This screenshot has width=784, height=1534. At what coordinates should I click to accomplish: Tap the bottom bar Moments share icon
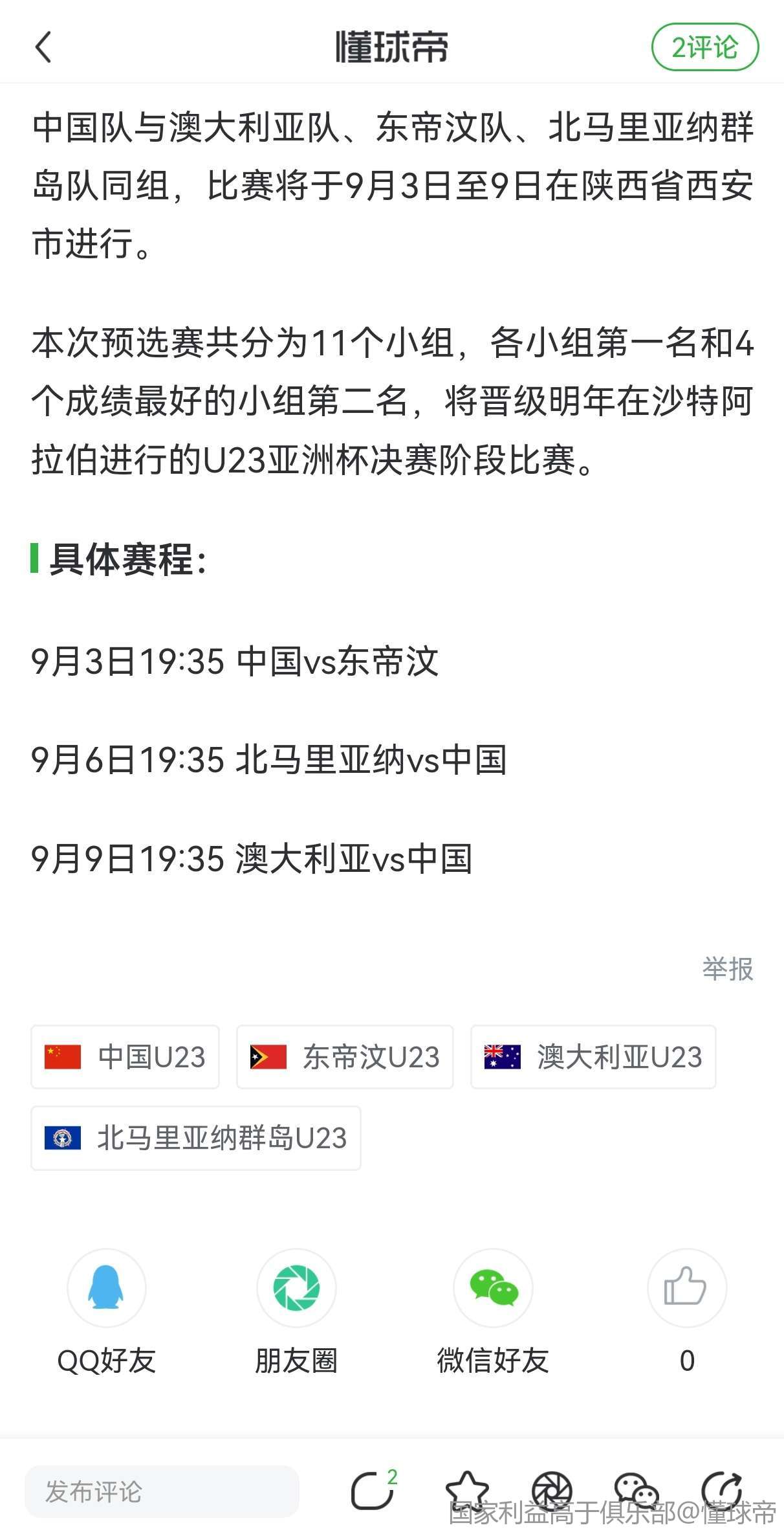tap(552, 1490)
